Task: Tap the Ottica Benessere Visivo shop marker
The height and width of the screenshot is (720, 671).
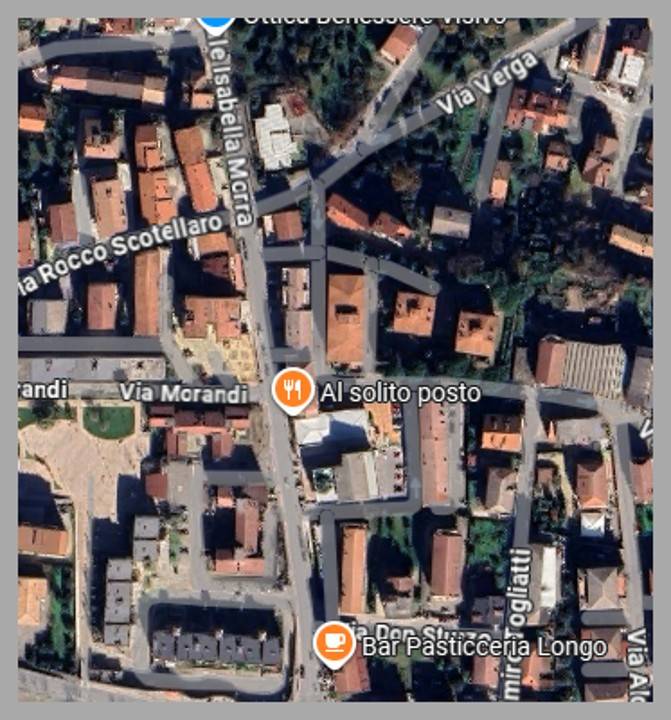Action: (x=214, y=21)
